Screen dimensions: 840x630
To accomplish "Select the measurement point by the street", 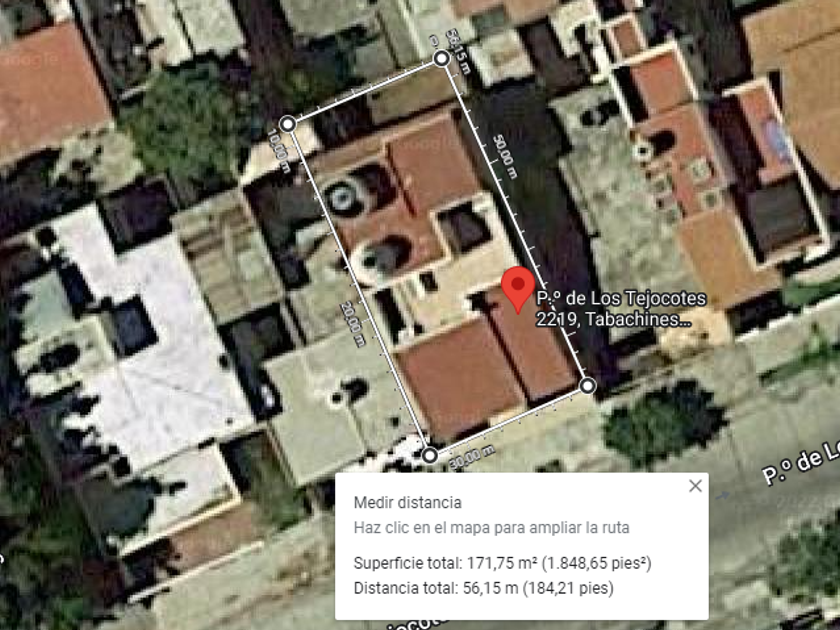I will point(588,386).
